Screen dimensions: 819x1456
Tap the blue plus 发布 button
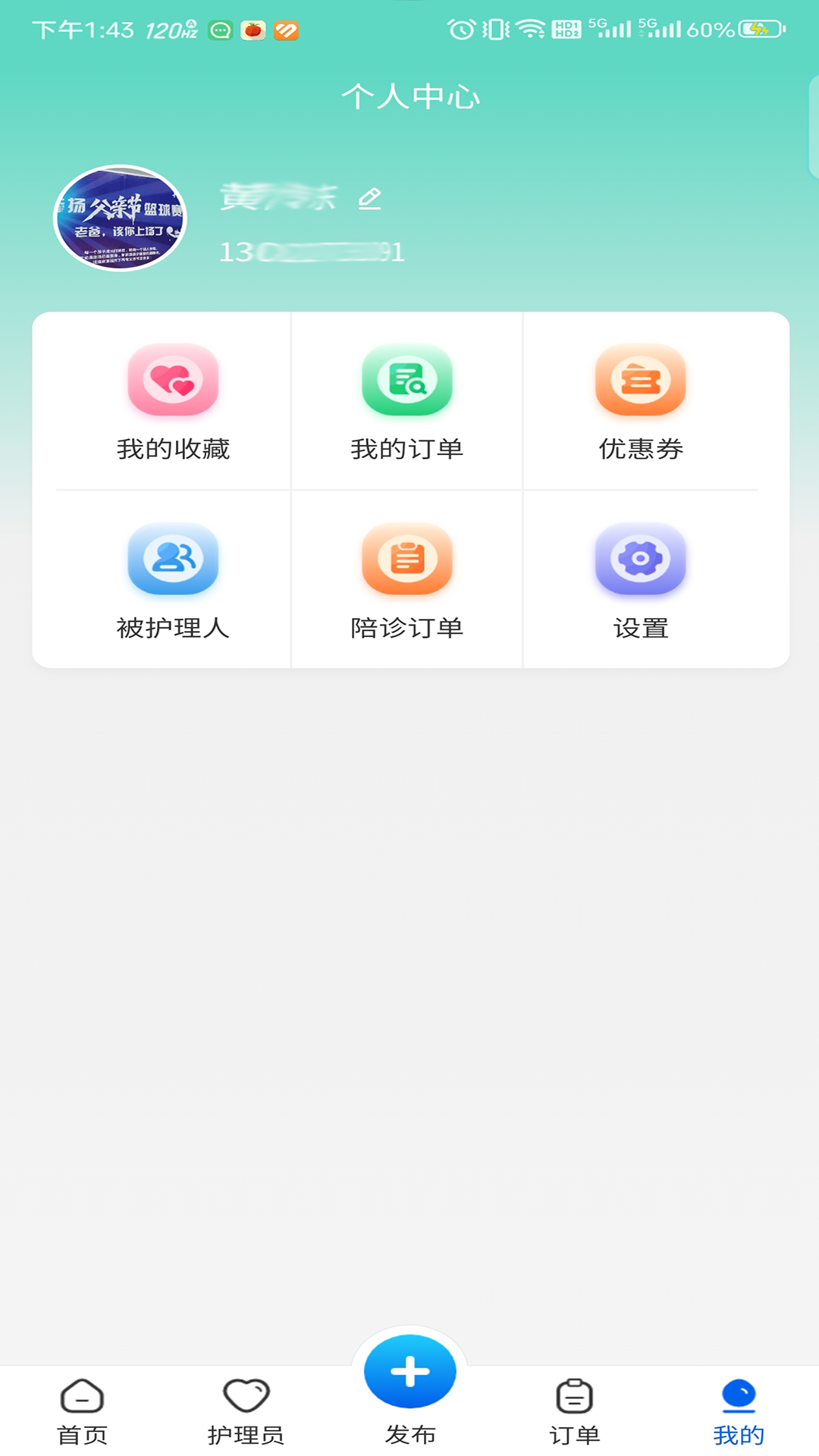pyautogui.click(x=409, y=1373)
